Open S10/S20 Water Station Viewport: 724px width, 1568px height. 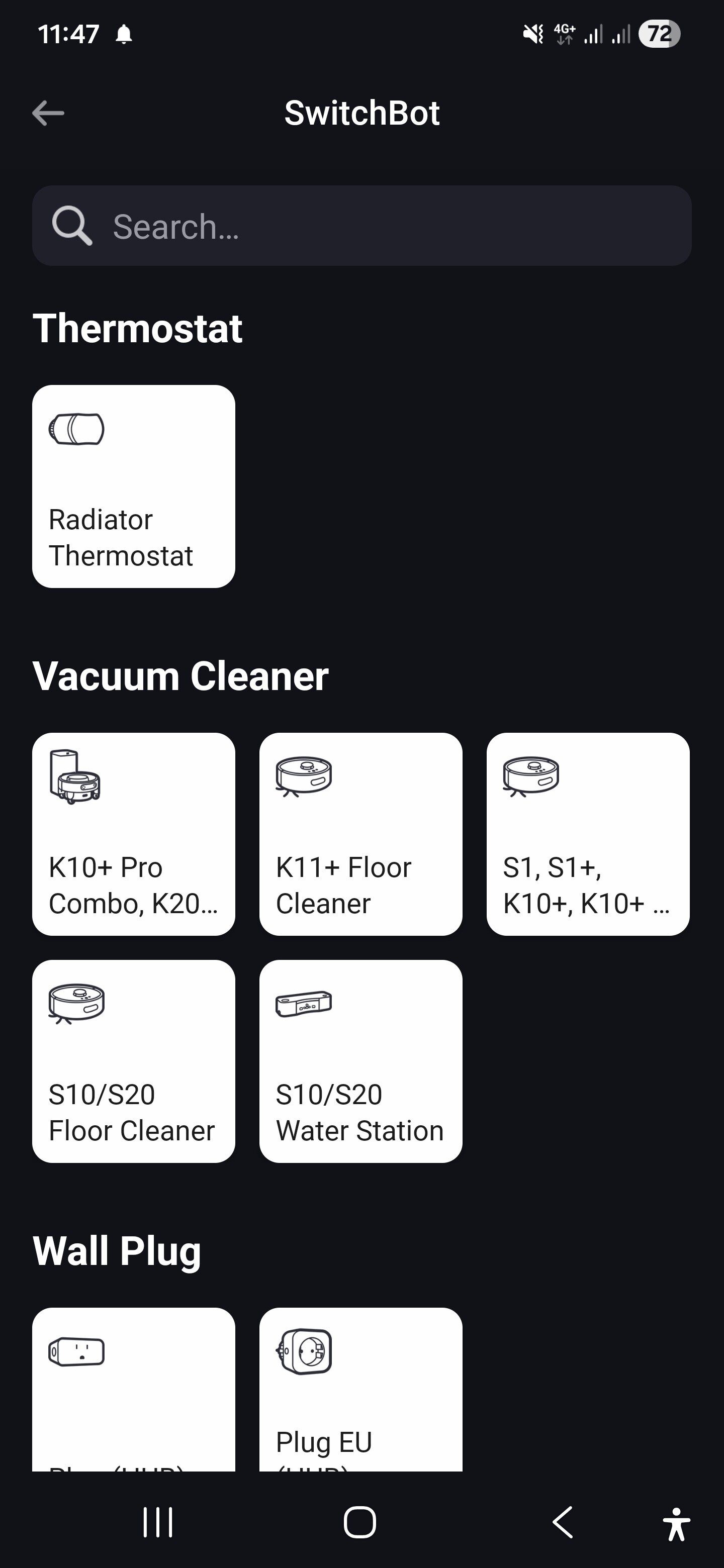[360, 1061]
